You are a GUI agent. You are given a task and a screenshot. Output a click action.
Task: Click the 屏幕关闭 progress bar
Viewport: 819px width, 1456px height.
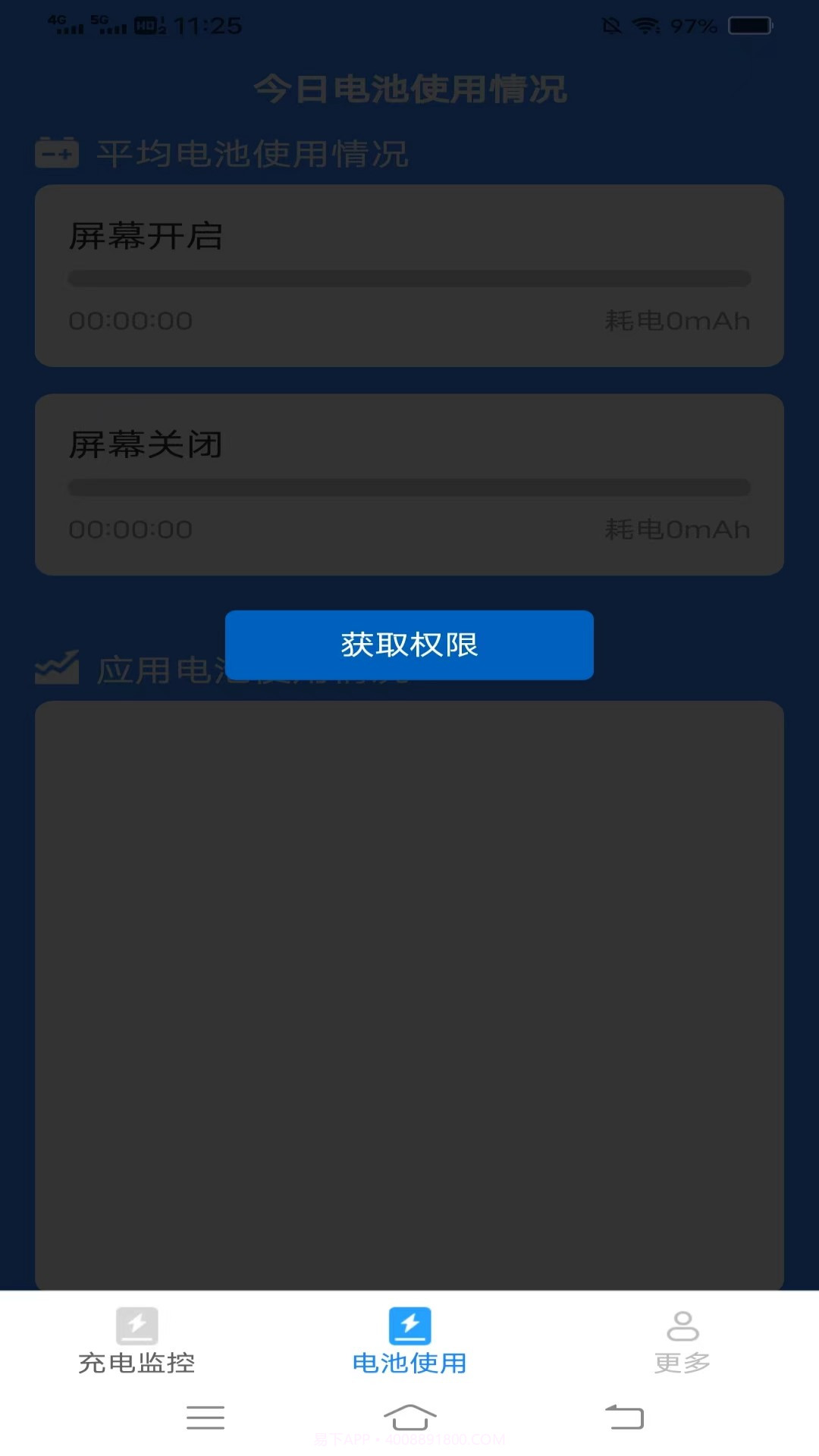(409, 487)
